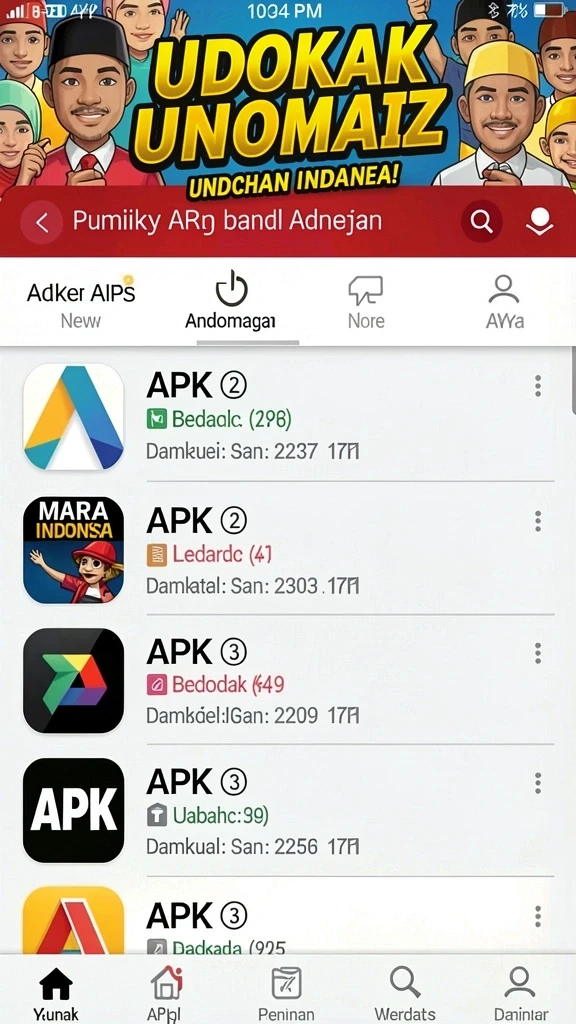Open the overflow menu for the Ledardc row
Viewport: 576px width, 1024px height.
click(537, 521)
